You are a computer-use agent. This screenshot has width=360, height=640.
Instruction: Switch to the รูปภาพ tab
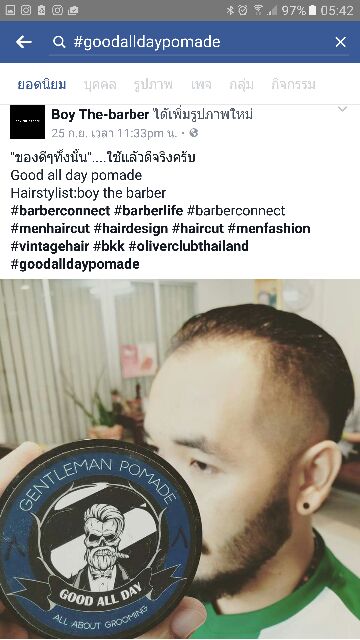(153, 84)
